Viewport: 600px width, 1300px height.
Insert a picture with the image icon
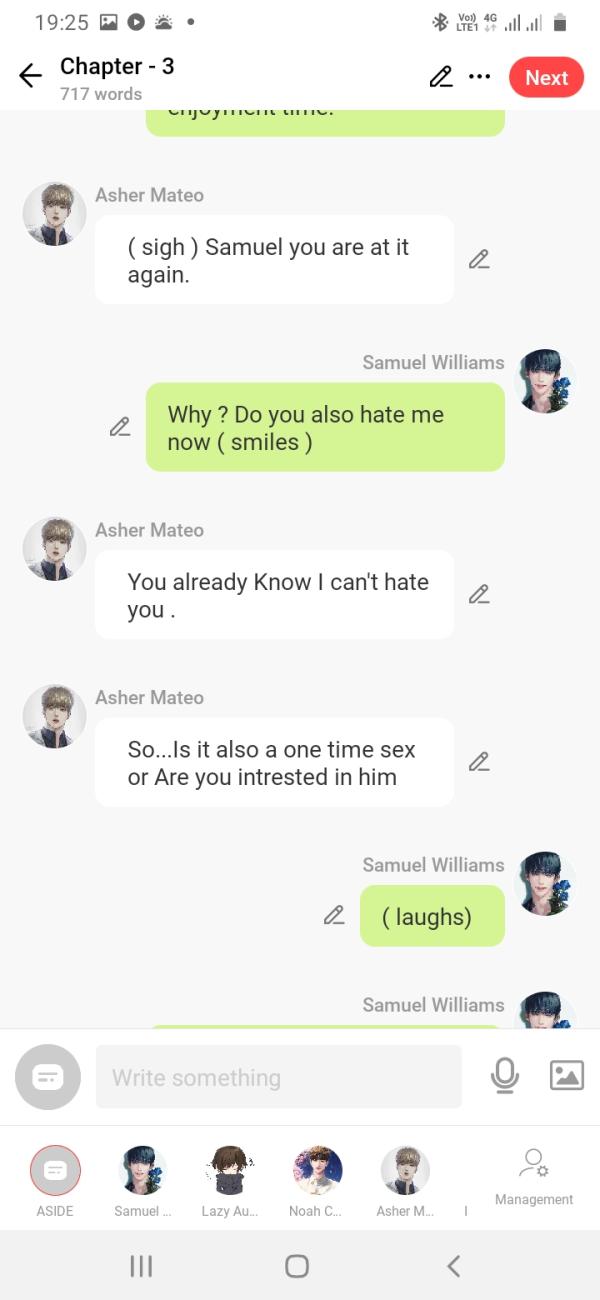[567, 1075]
